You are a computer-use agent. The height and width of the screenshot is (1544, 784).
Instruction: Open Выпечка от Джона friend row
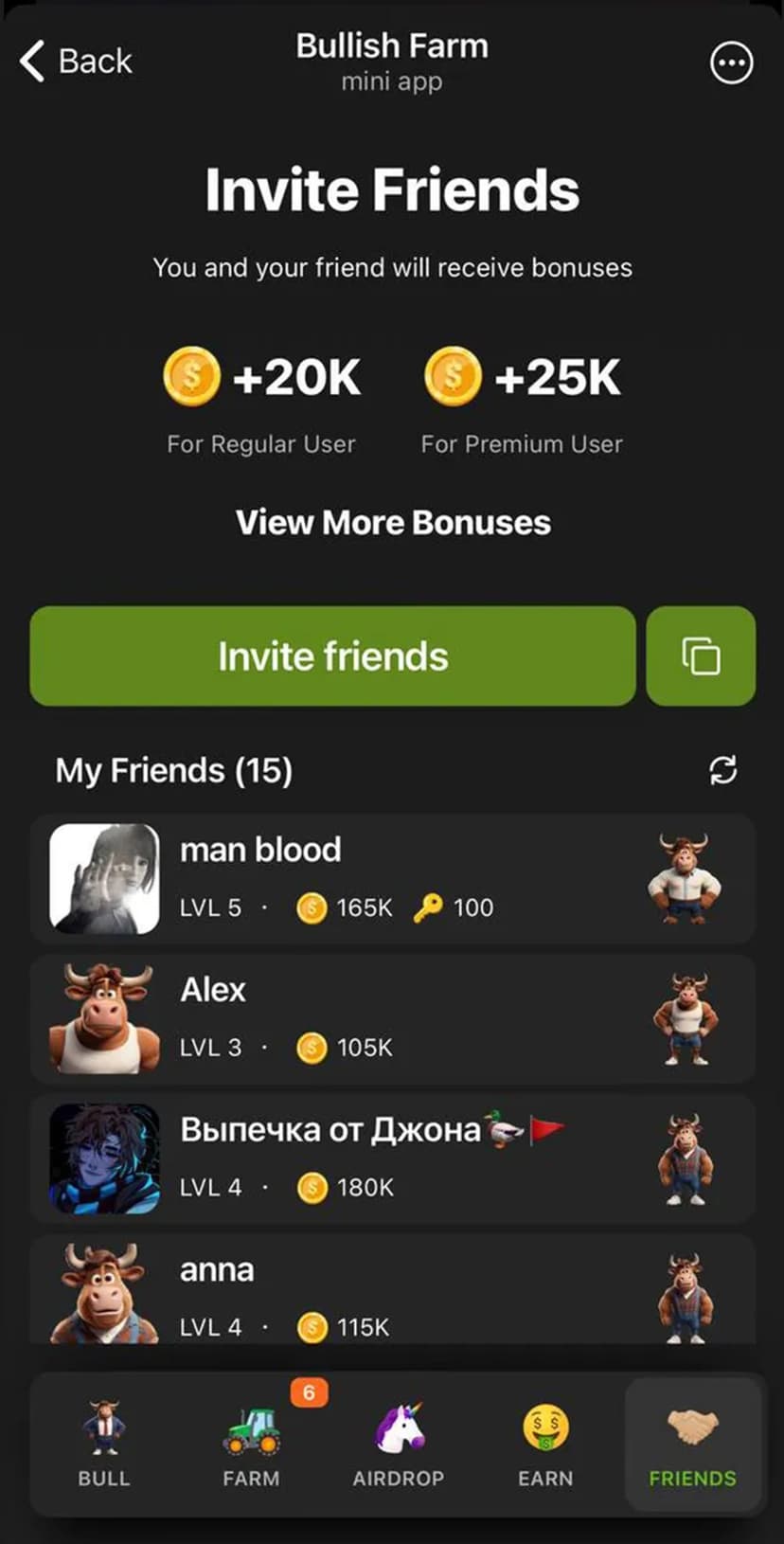coord(392,1158)
